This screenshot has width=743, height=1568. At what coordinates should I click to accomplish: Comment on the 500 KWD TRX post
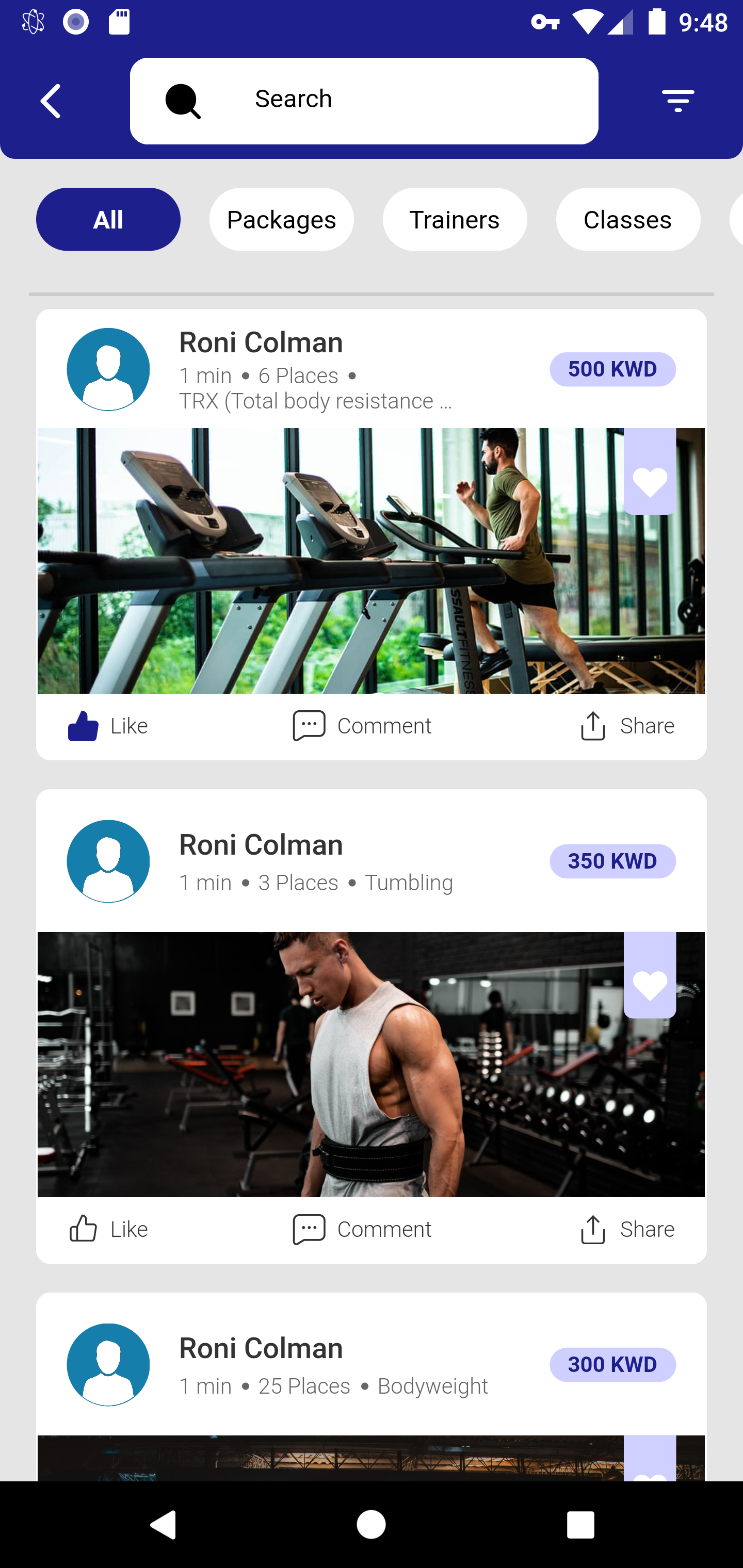[x=361, y=726]
